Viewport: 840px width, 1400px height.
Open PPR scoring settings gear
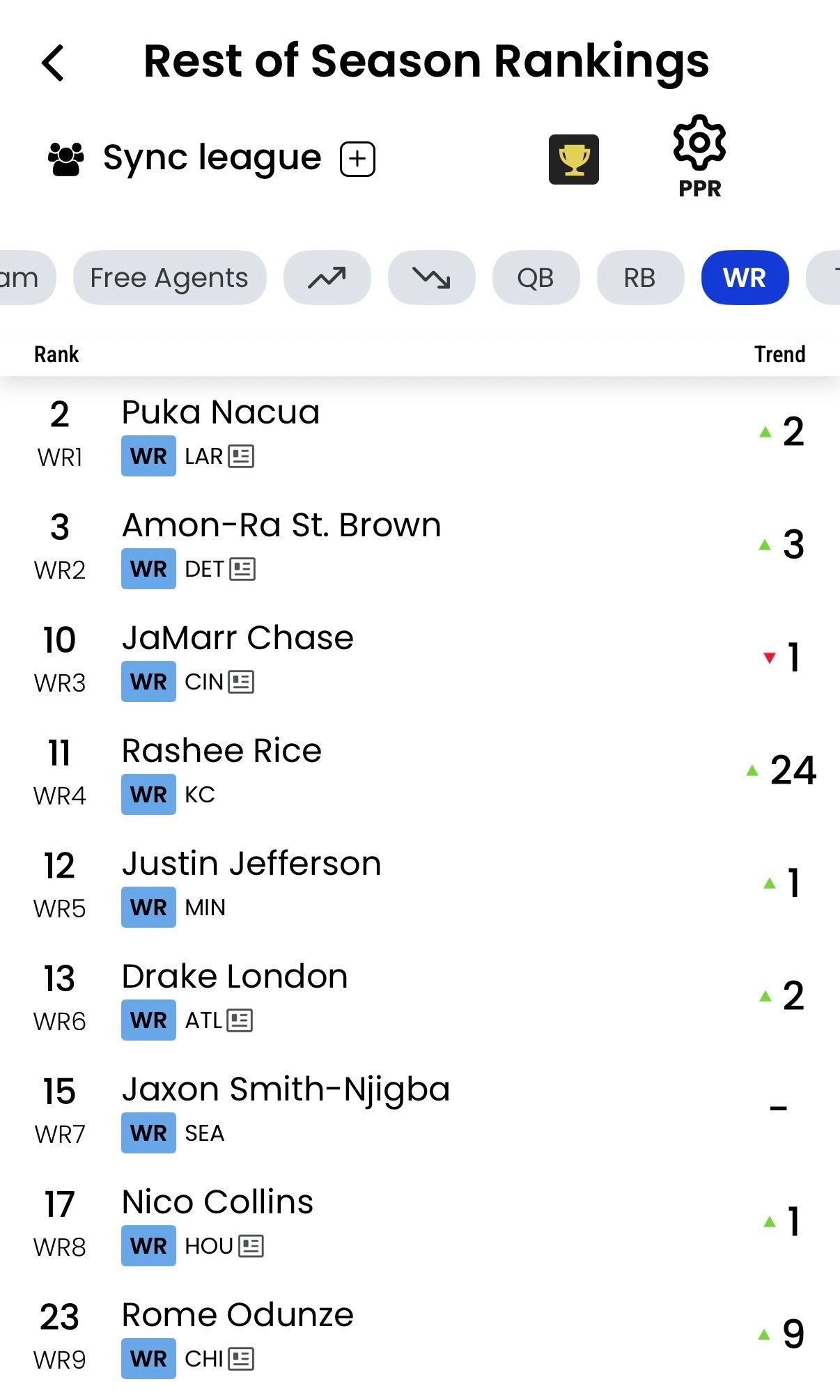pos(699,157)
